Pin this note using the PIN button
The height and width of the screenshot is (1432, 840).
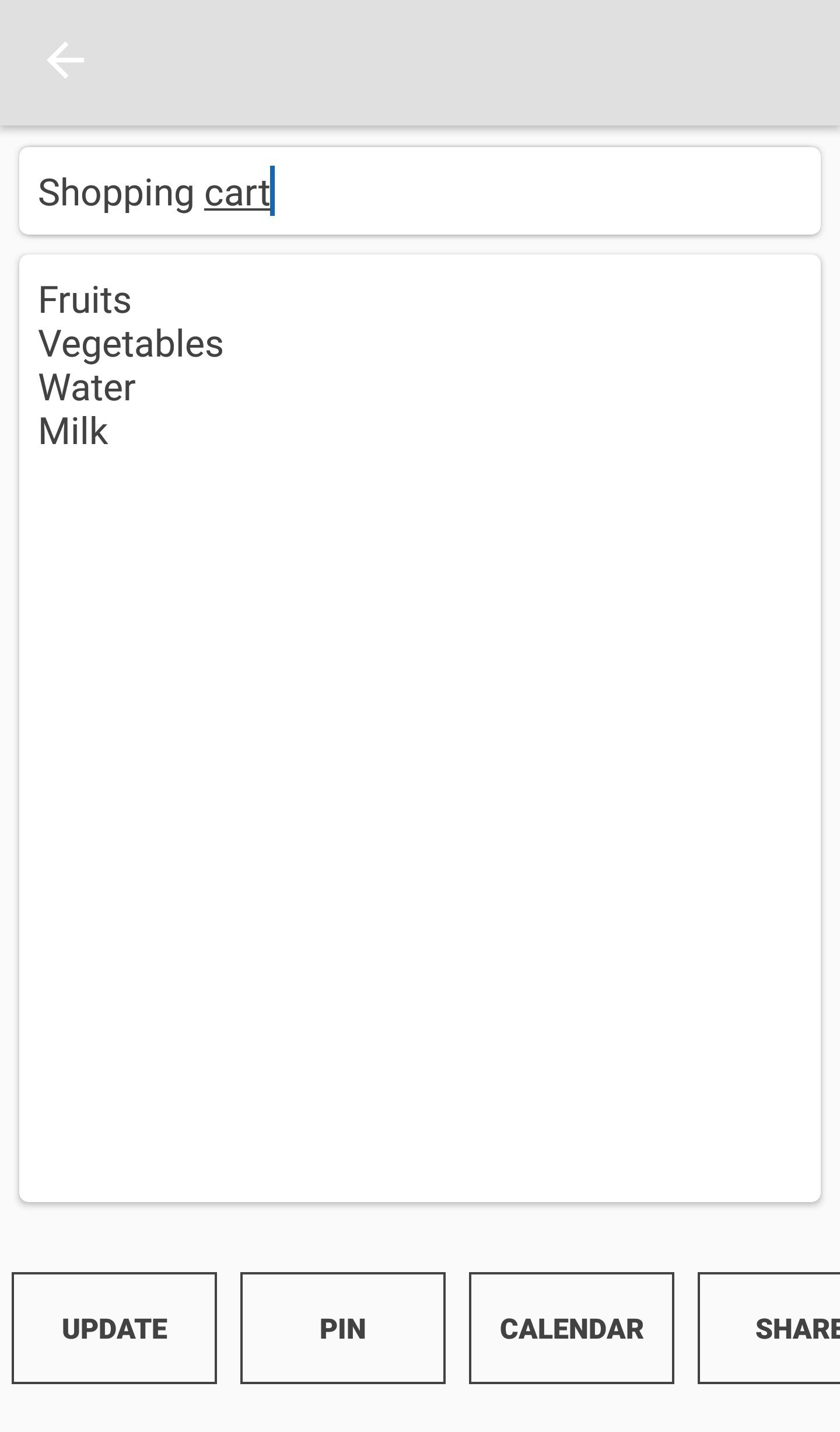[342, 1329]
